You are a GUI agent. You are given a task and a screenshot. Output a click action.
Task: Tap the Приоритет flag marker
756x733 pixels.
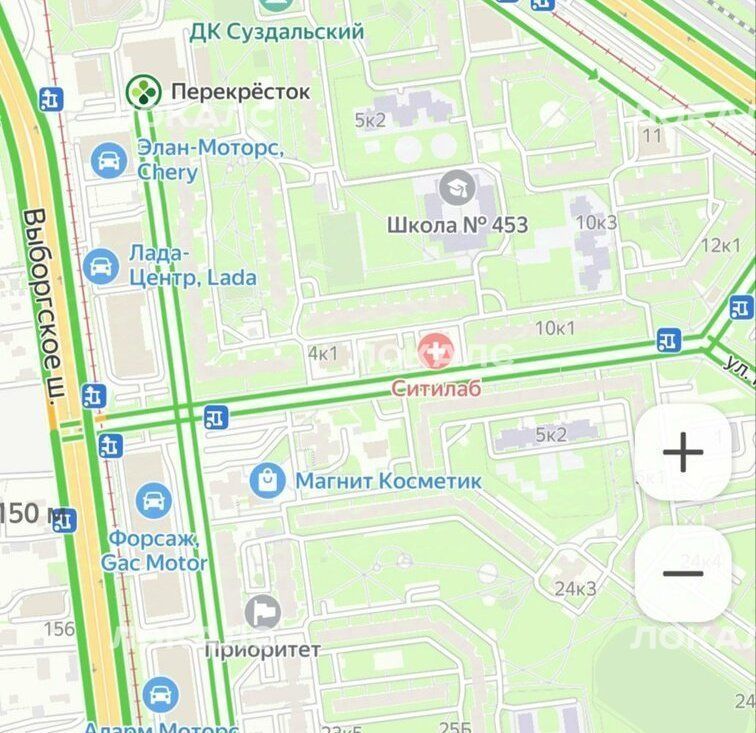click(x=262, y=608)
